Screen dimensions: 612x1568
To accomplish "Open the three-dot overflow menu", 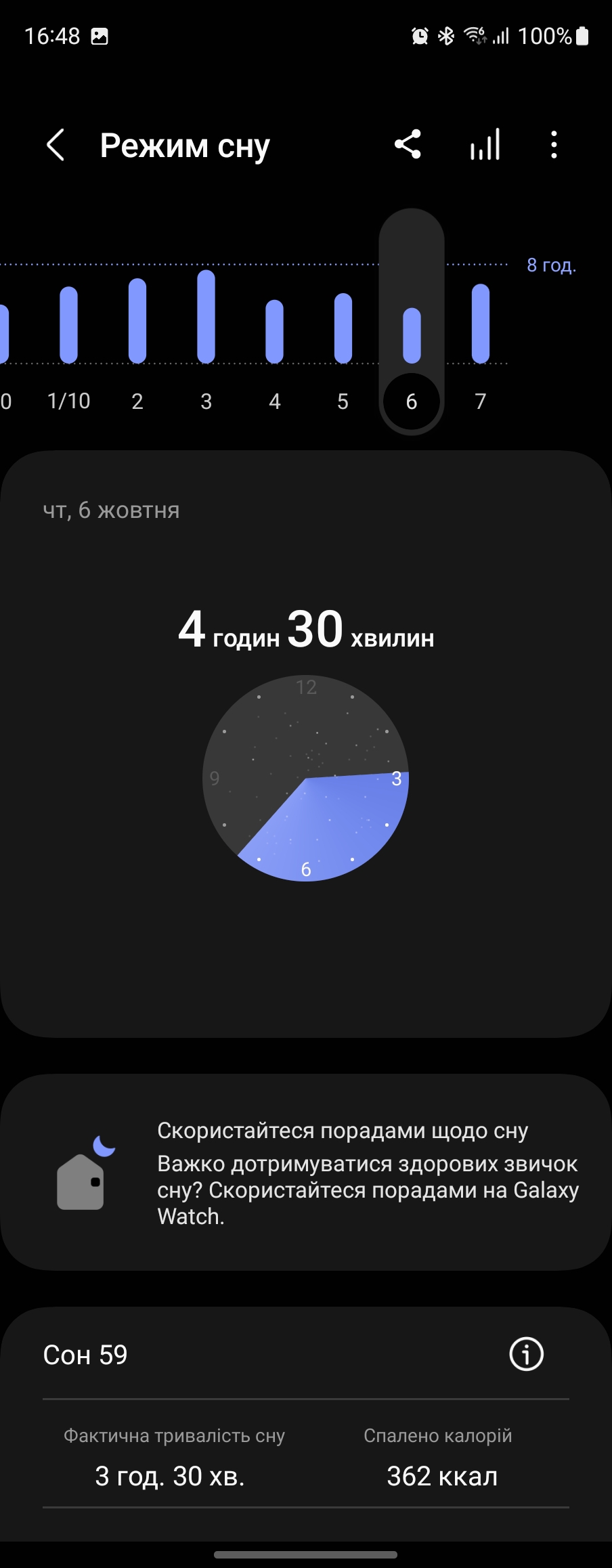I will pos(554,145).
